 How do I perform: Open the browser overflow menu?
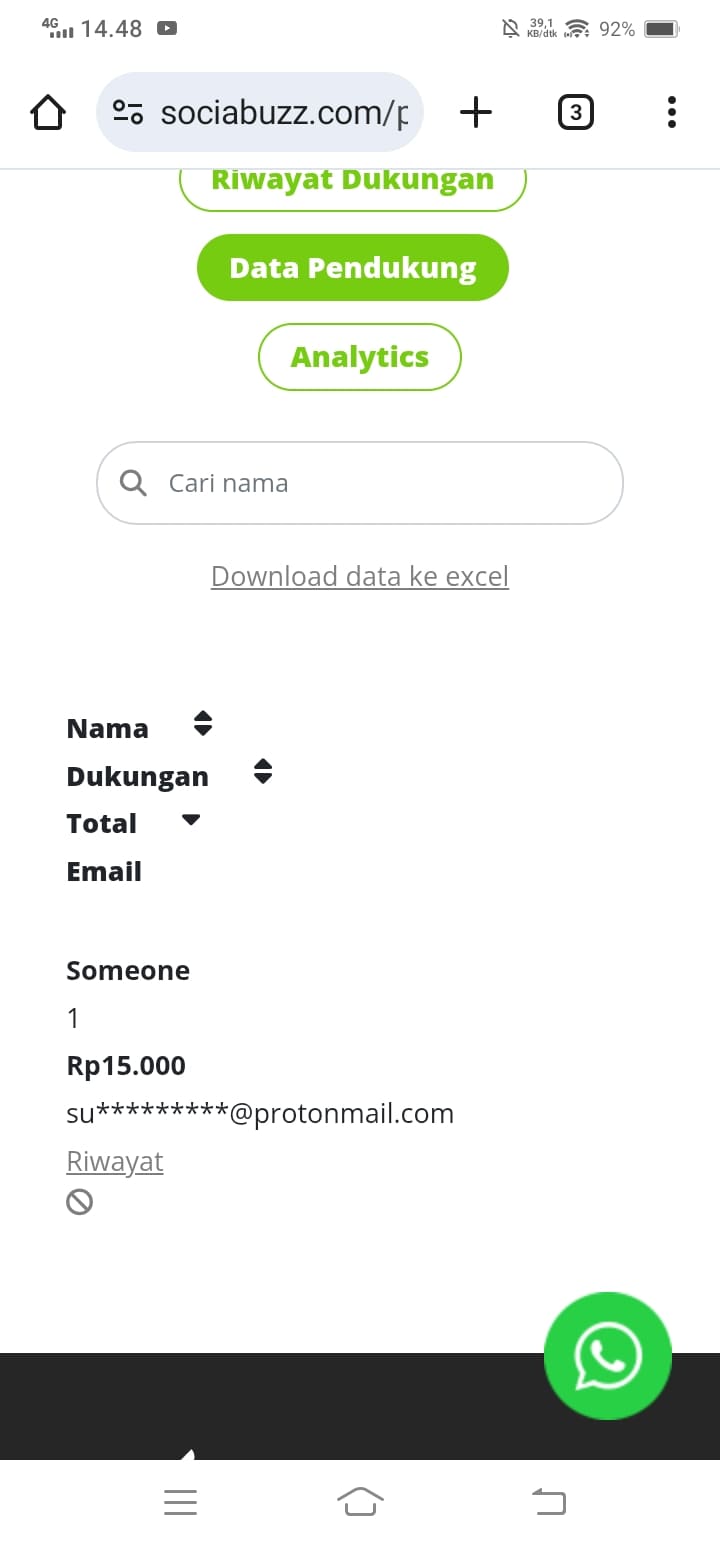coord(671,112)
